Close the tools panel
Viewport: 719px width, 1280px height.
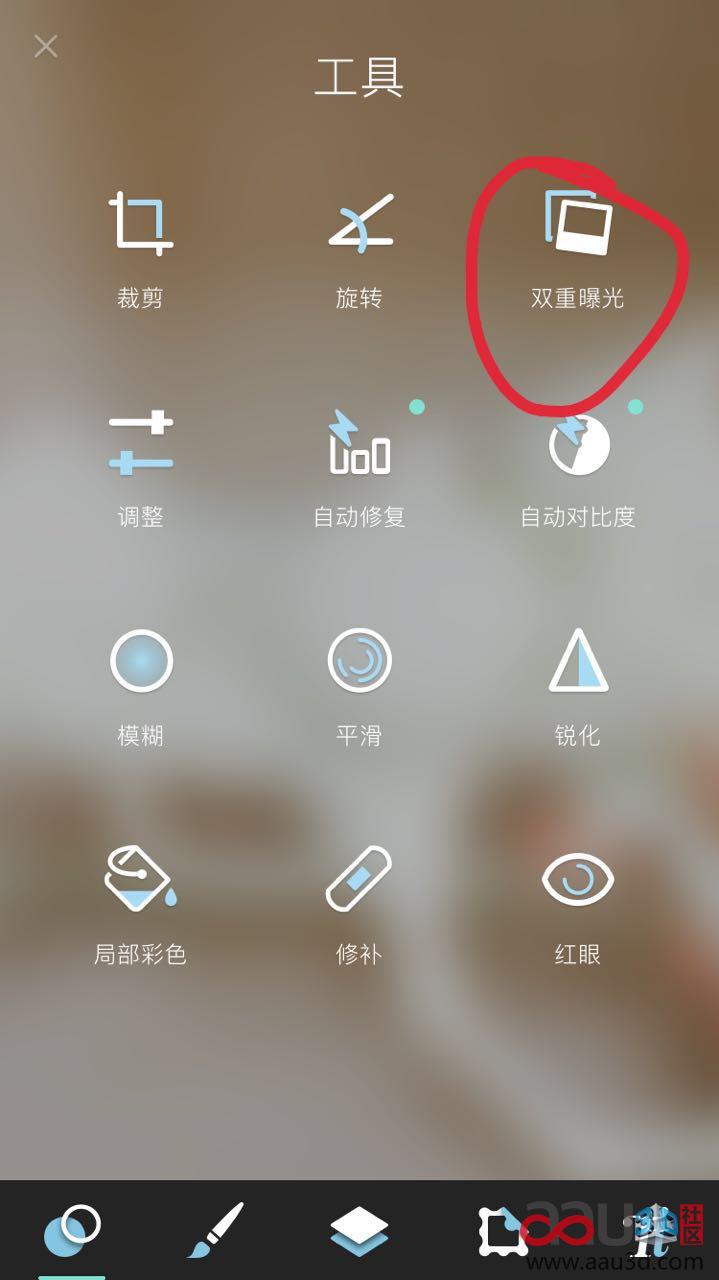[45, 46]
